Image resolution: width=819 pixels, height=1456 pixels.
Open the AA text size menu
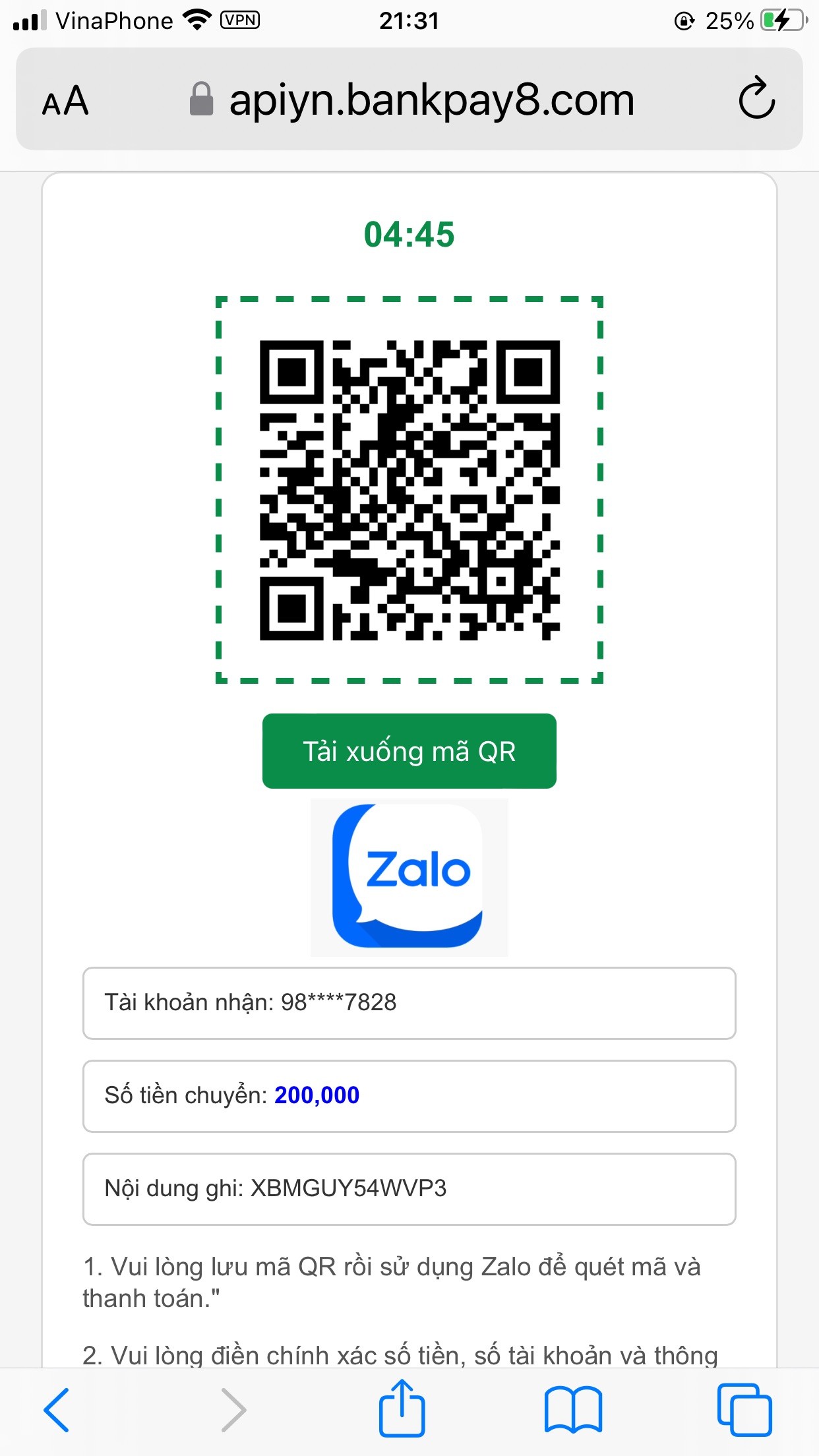coord(65,101)
